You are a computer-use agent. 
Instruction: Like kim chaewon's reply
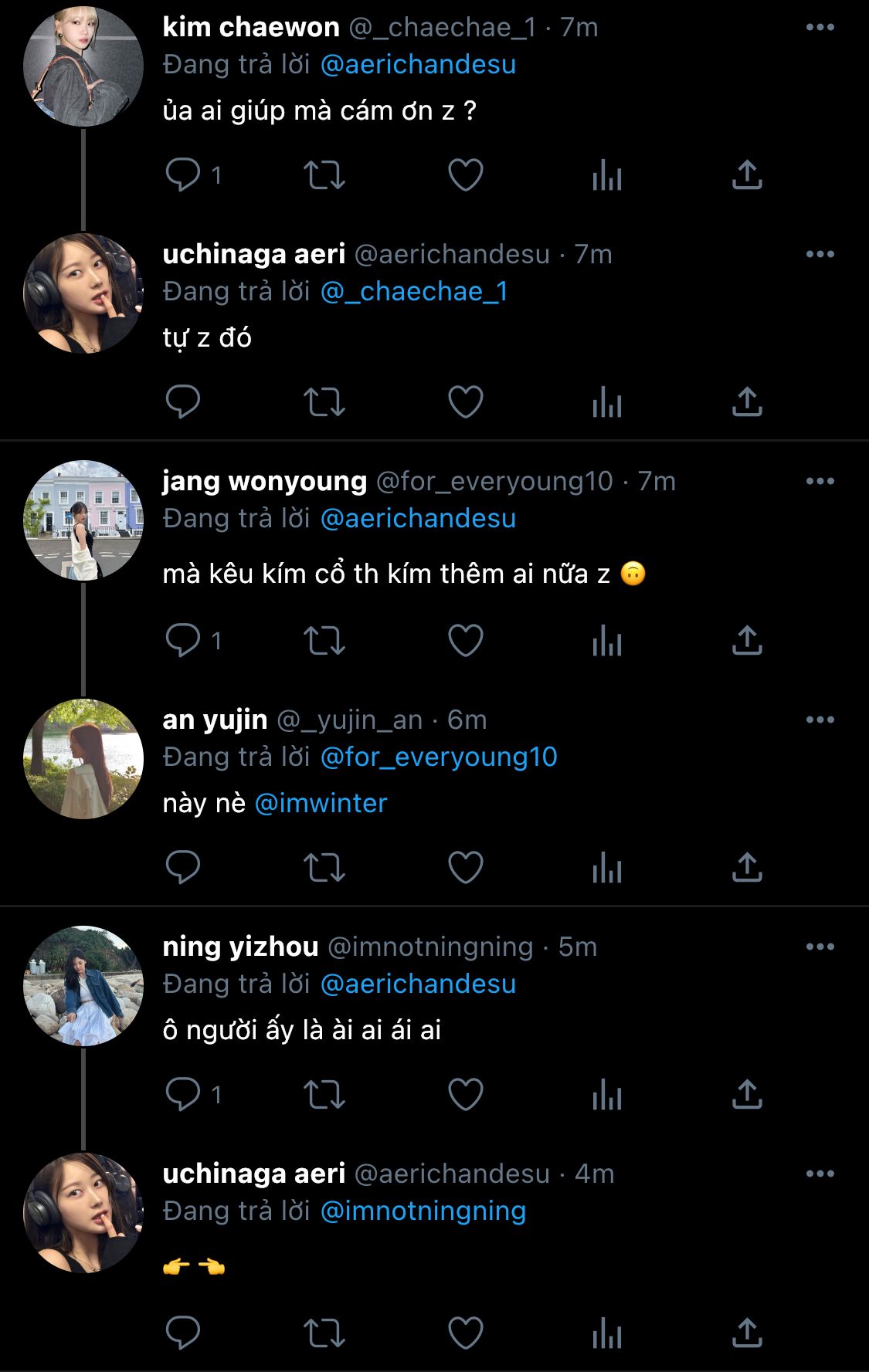[x=465, y=175]
